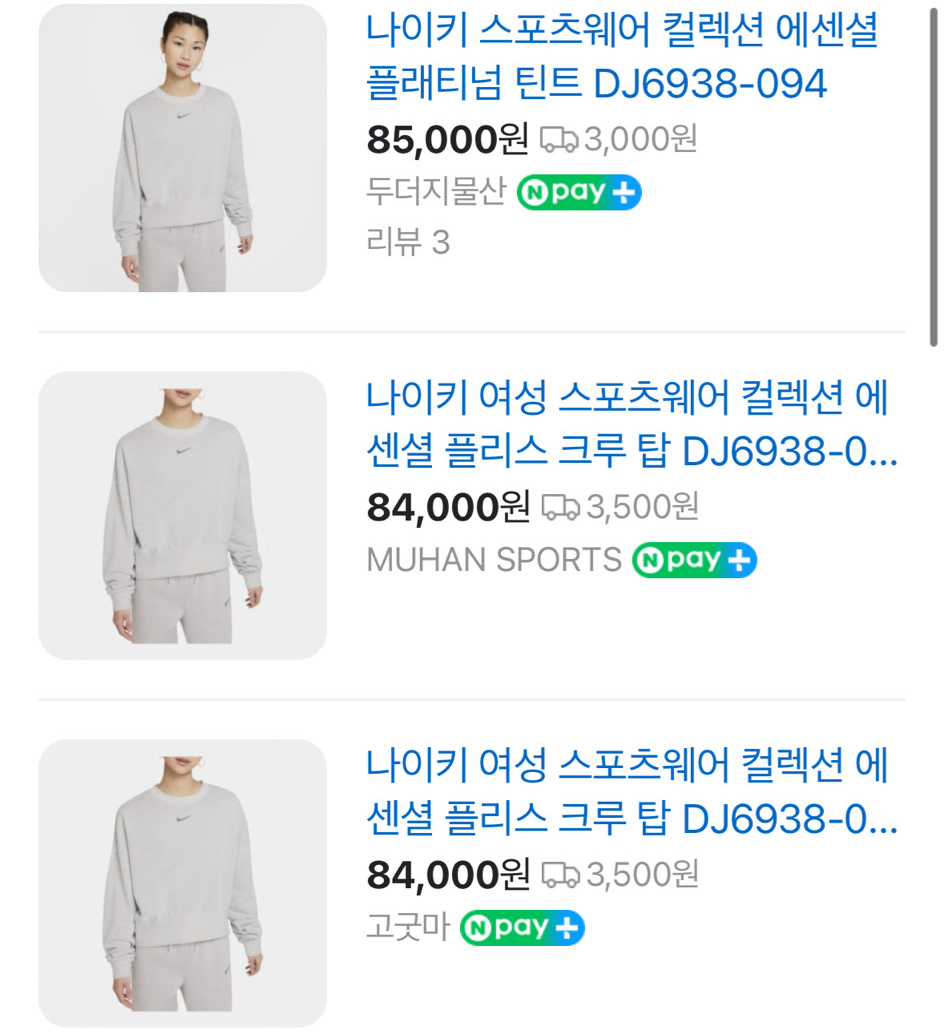Click the green plus icon after the first Npay badge
This screenshot has height=1034, width=945.
(x=624, y=192)
